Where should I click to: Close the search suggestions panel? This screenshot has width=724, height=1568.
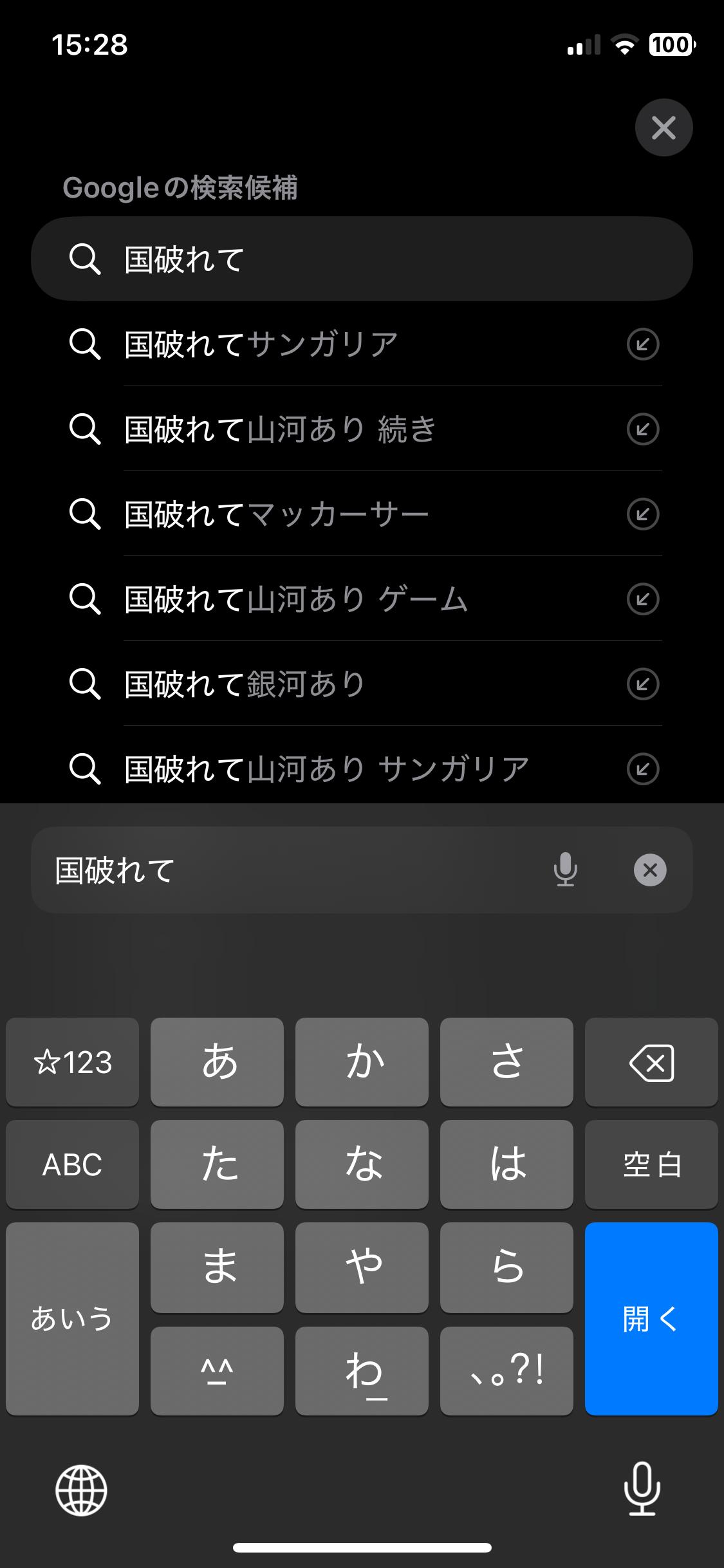click(664, 127)
